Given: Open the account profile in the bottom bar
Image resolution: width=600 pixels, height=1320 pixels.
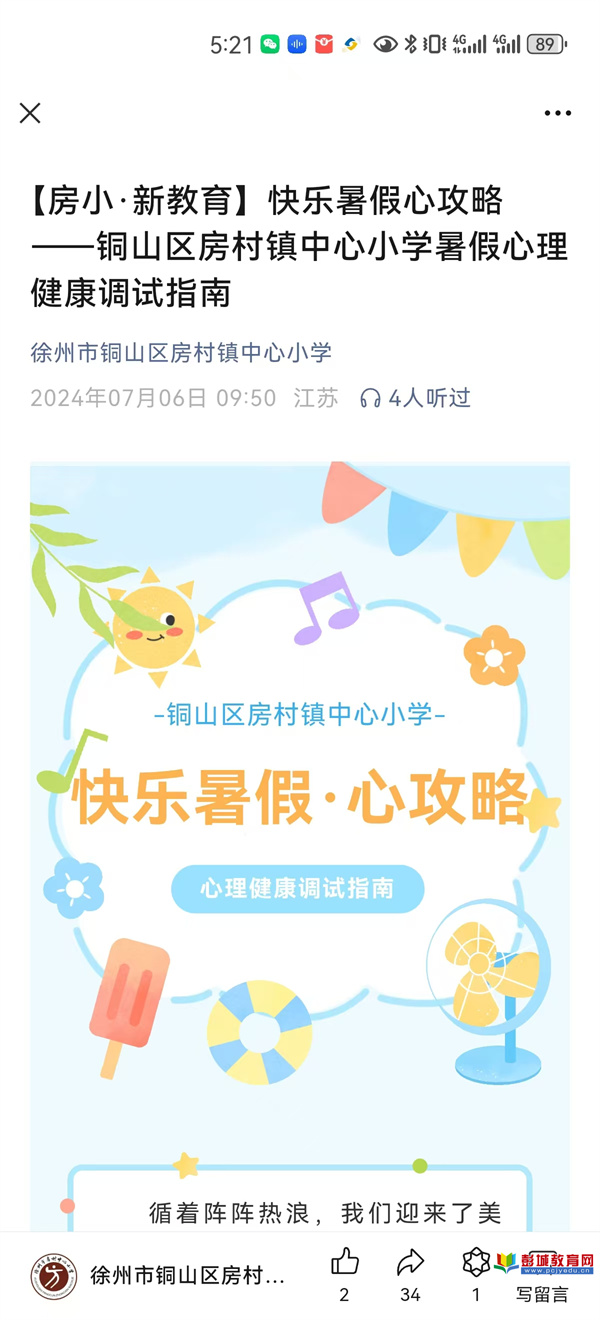Looking at the screenshot, I should [x=160, y=1276].
